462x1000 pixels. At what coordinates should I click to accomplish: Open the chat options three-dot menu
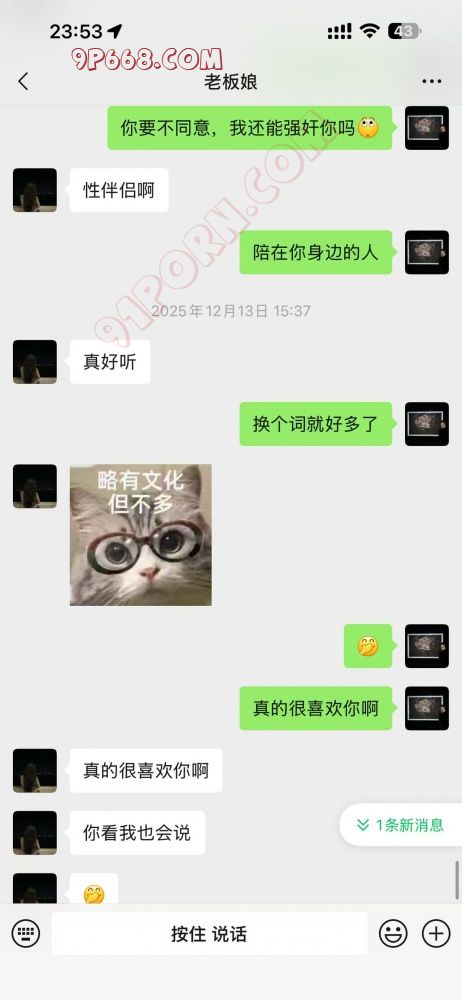click(x=432, y=81)
